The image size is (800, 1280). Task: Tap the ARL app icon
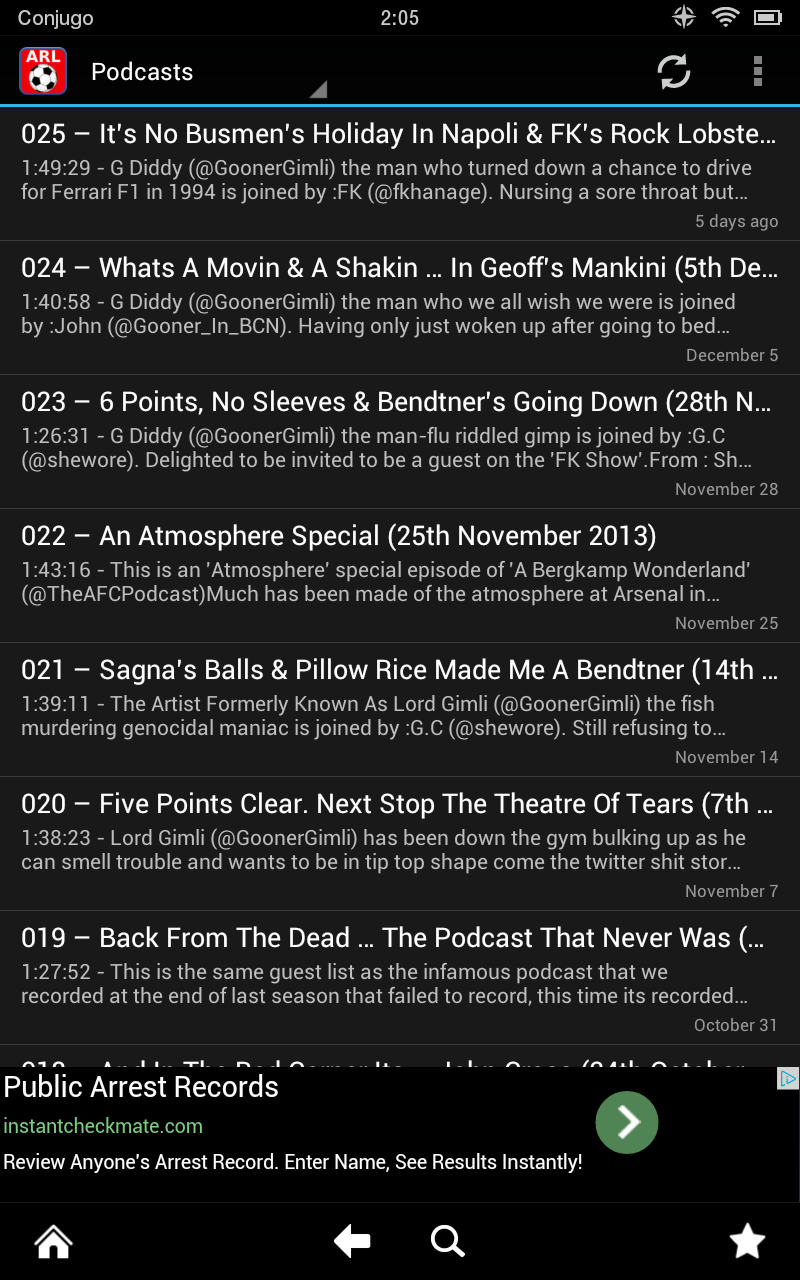(43, 72)
